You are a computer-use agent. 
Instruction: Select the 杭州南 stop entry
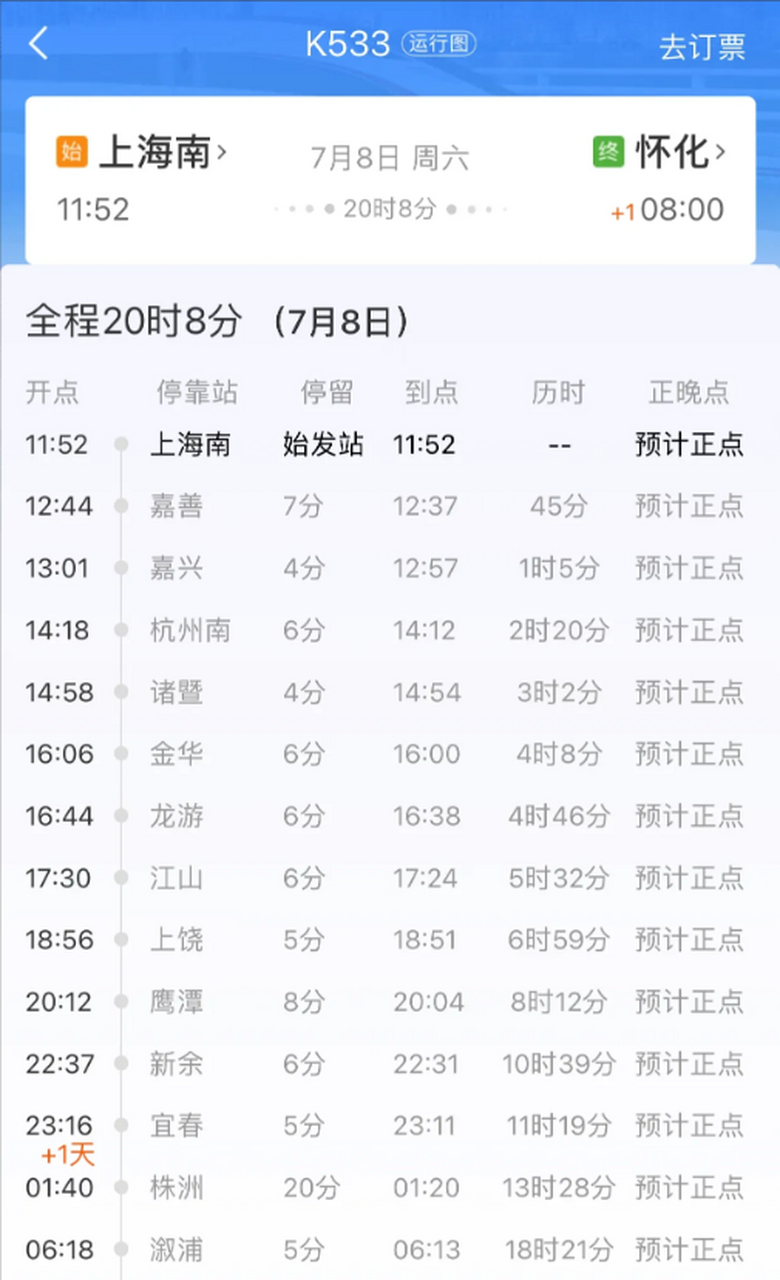[190, 630]
